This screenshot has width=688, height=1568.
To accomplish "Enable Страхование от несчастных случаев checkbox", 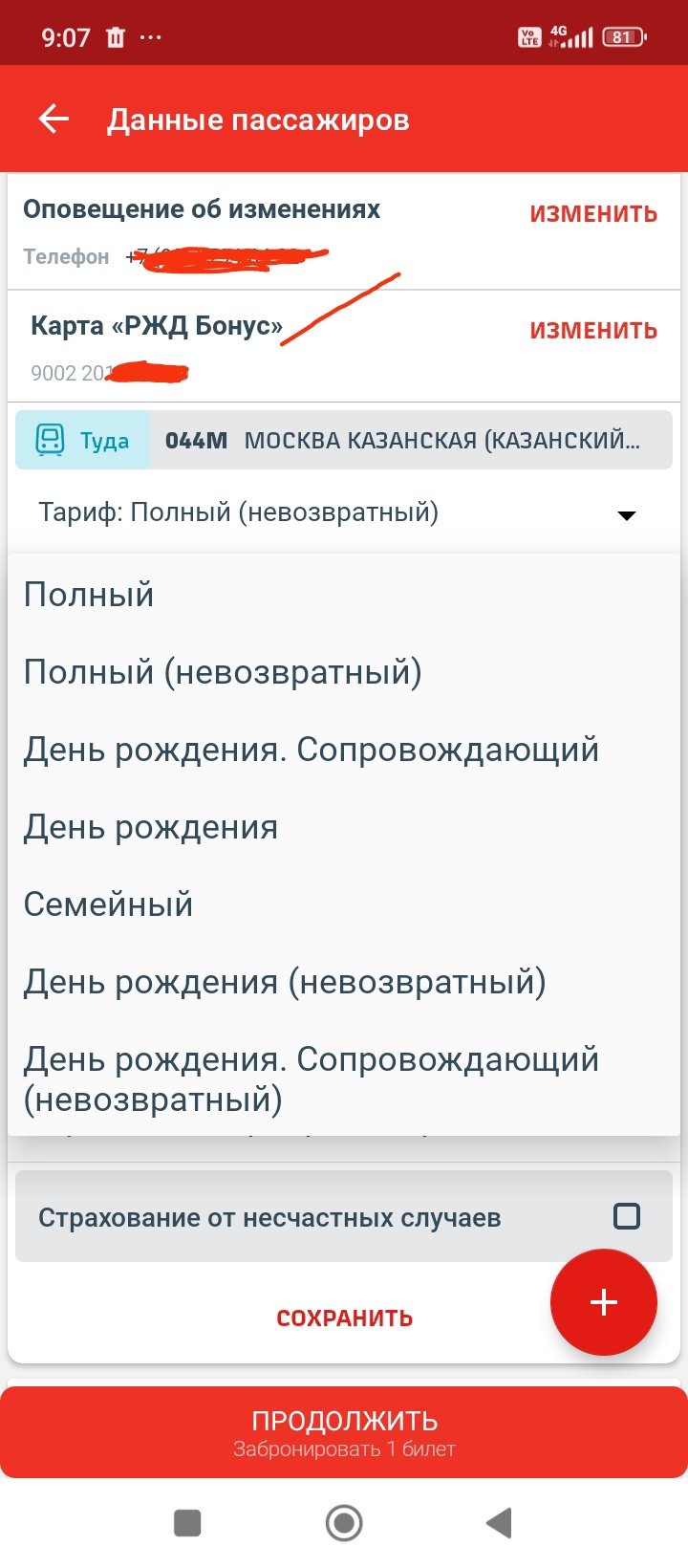I will click(627, 1216).
